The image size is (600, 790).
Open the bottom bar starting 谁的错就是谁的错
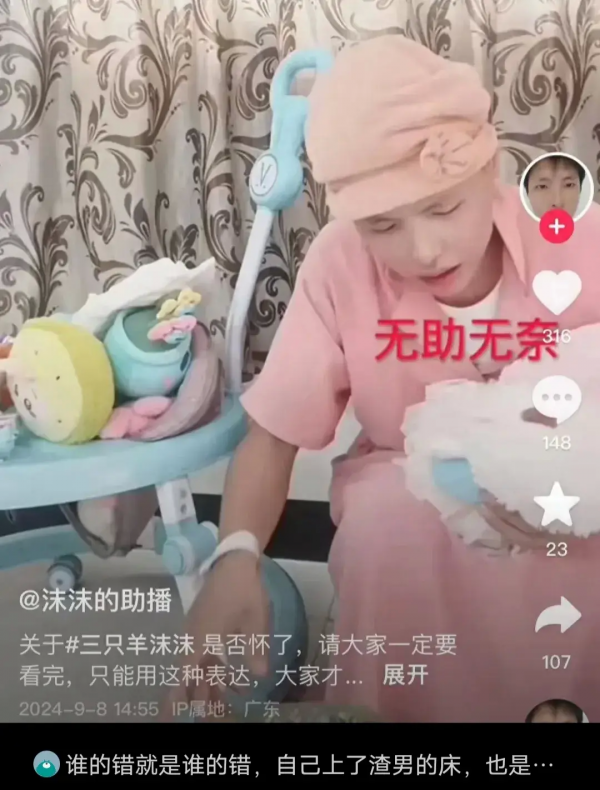tap(300, 763)
